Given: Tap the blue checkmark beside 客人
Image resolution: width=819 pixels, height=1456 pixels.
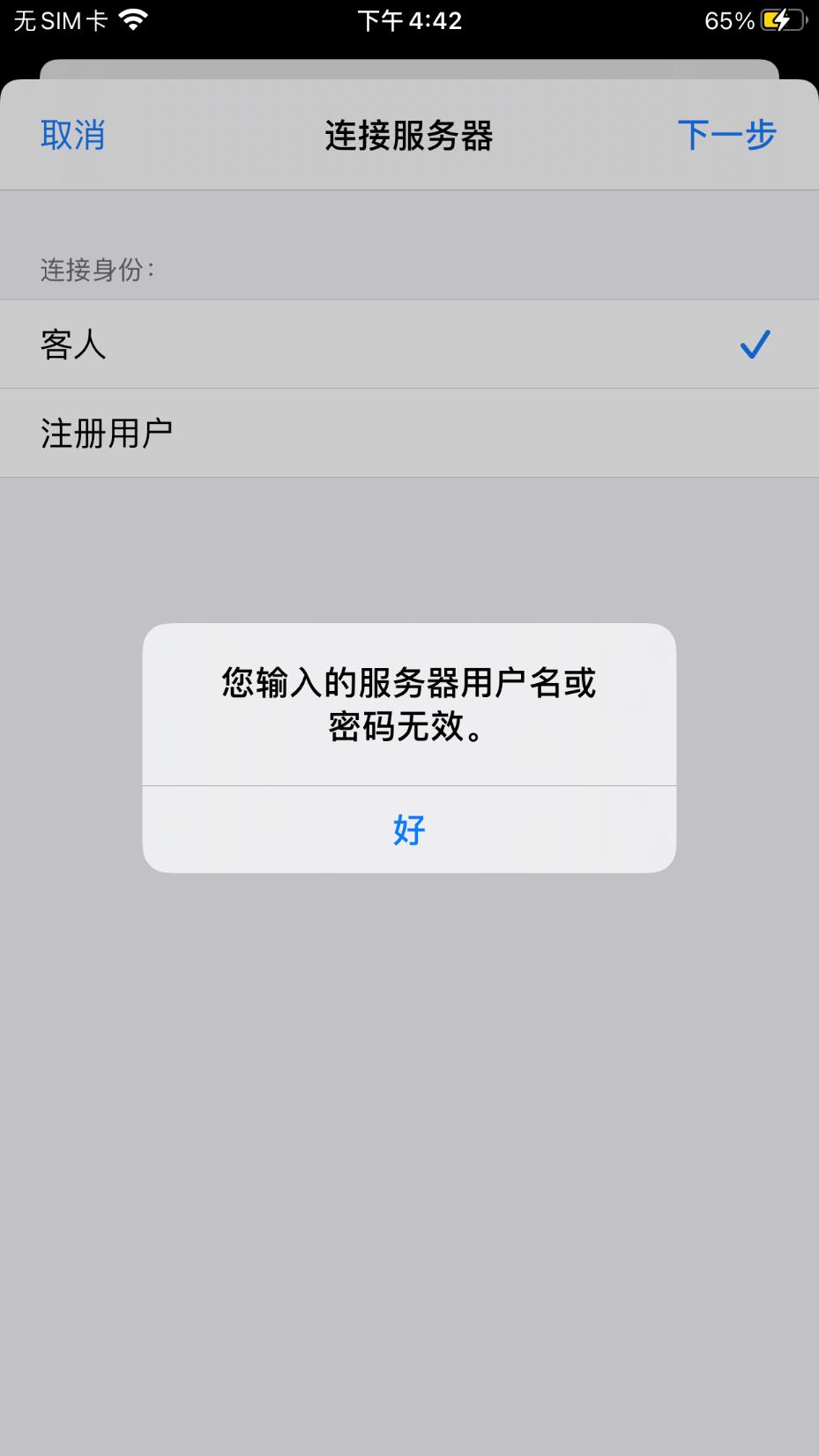Looking at the screenshot, I should (755, 345).
